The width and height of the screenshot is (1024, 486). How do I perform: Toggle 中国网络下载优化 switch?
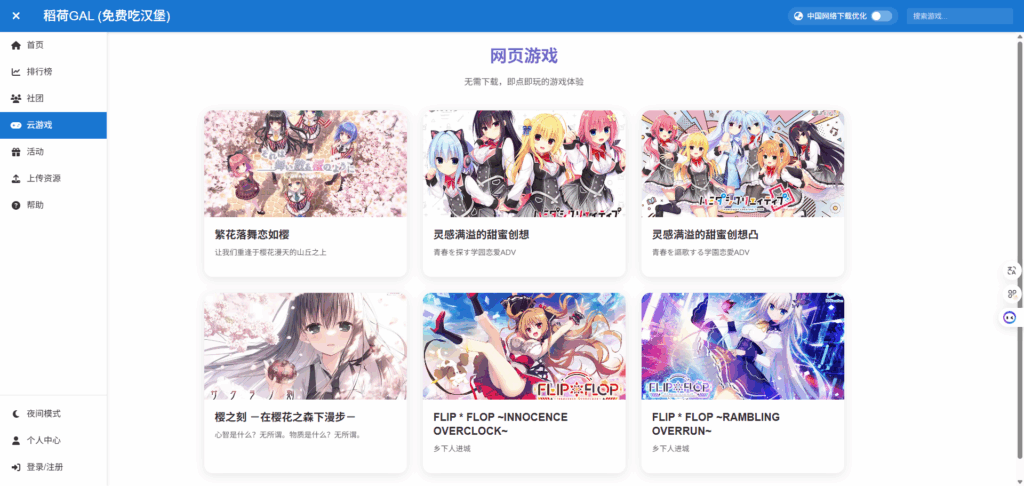pyautogui.click(x=880, y=16)
